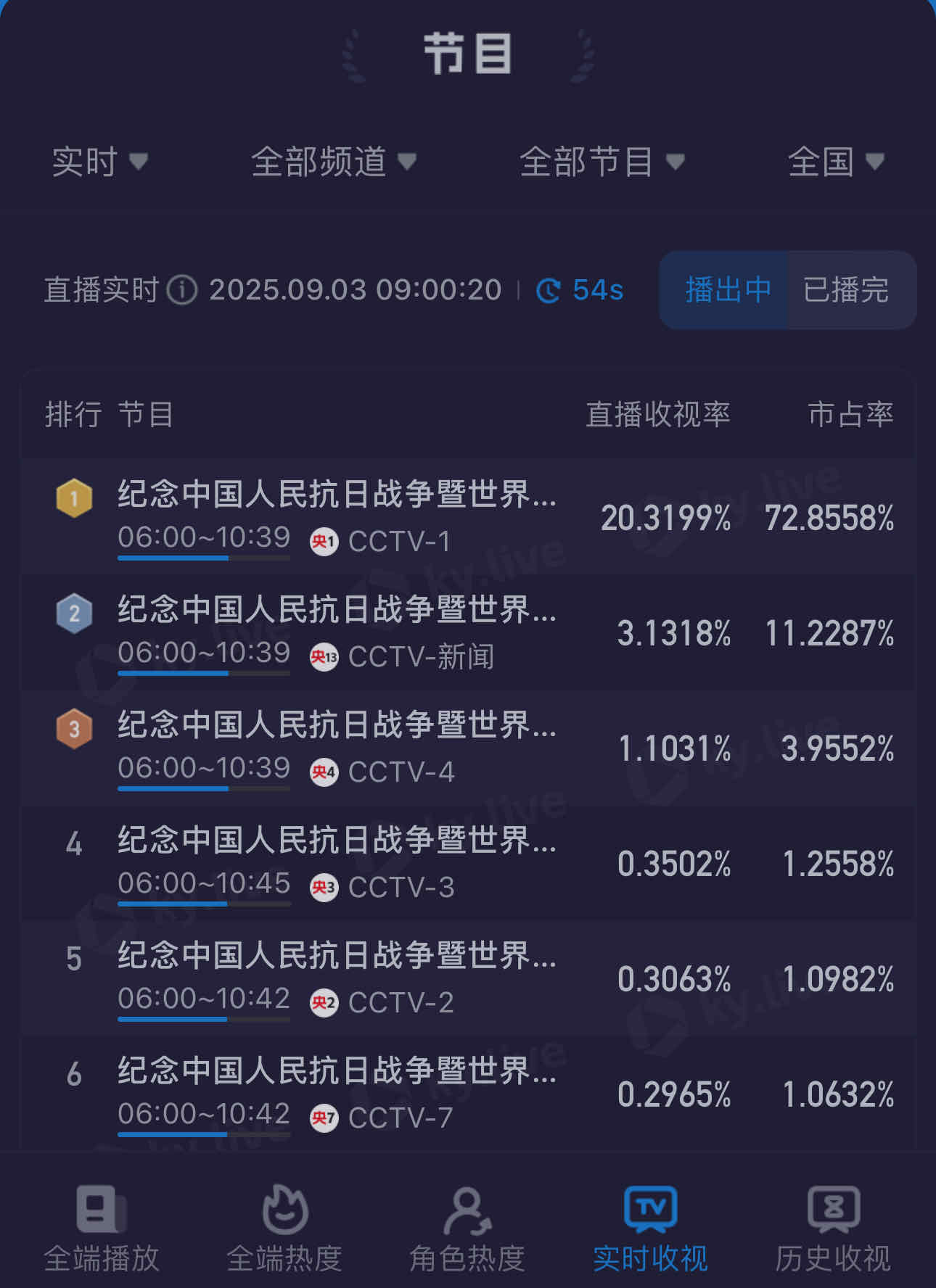Select the 实时收视 tab
This screenshot has width=936, height=1288.
(650, 1229)
